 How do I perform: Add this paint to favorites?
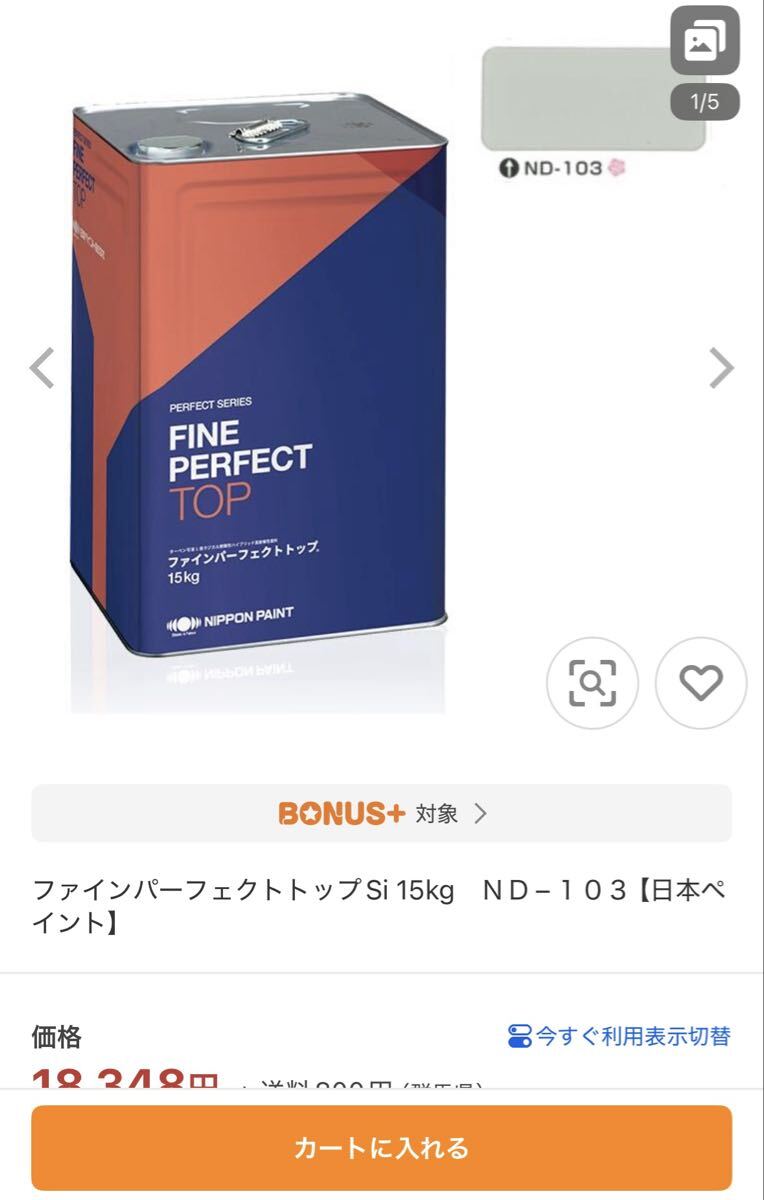click(700, 683)
